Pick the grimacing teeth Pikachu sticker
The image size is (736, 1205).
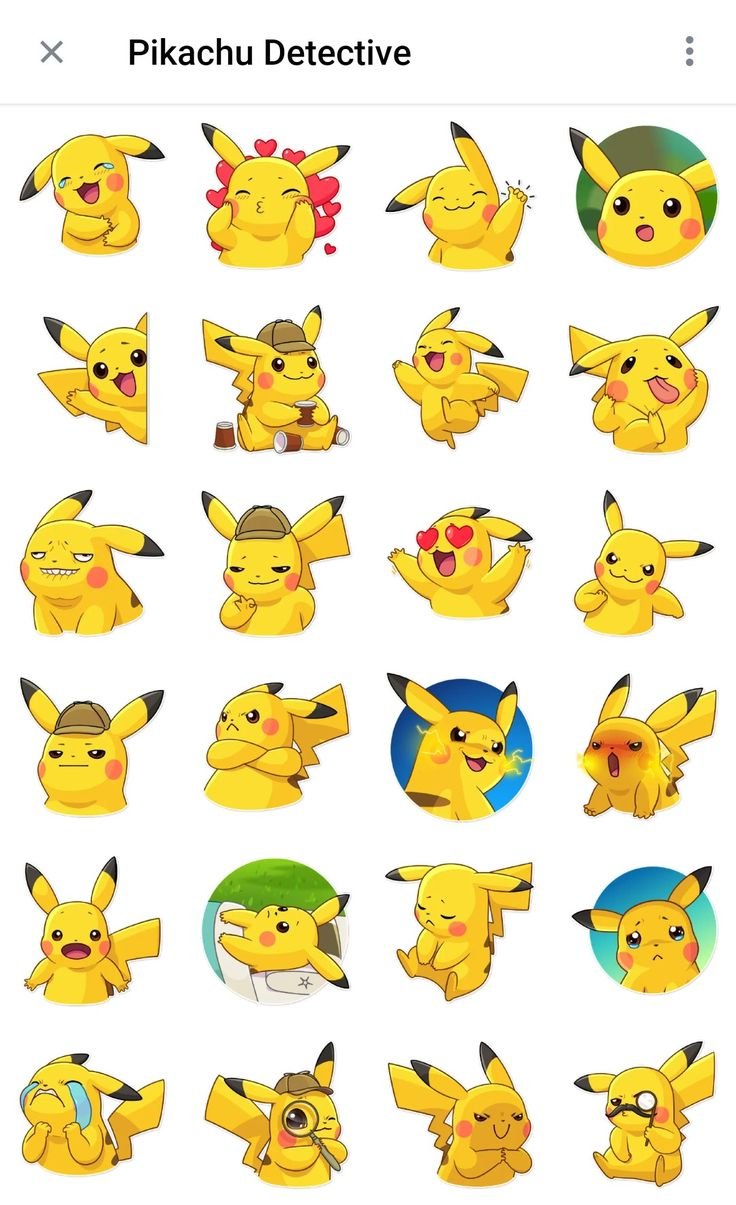coord(90,565)
